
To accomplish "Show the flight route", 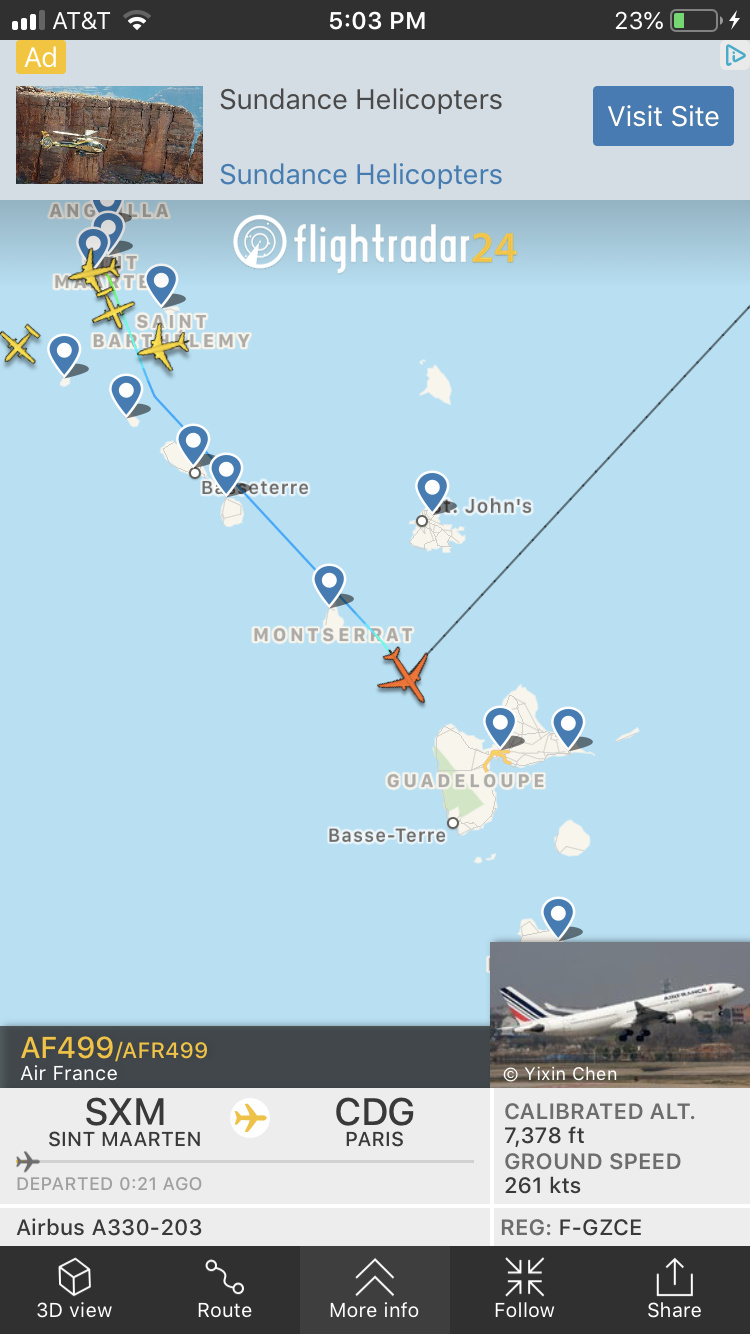I will tap(224, 1290).
